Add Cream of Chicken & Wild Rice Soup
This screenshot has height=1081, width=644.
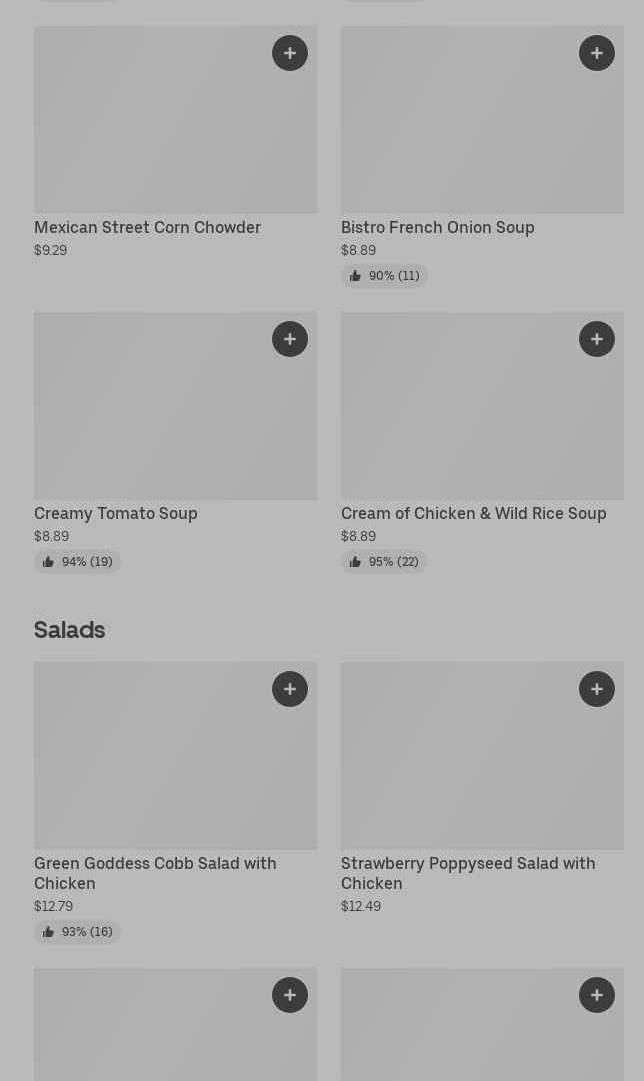597,339
